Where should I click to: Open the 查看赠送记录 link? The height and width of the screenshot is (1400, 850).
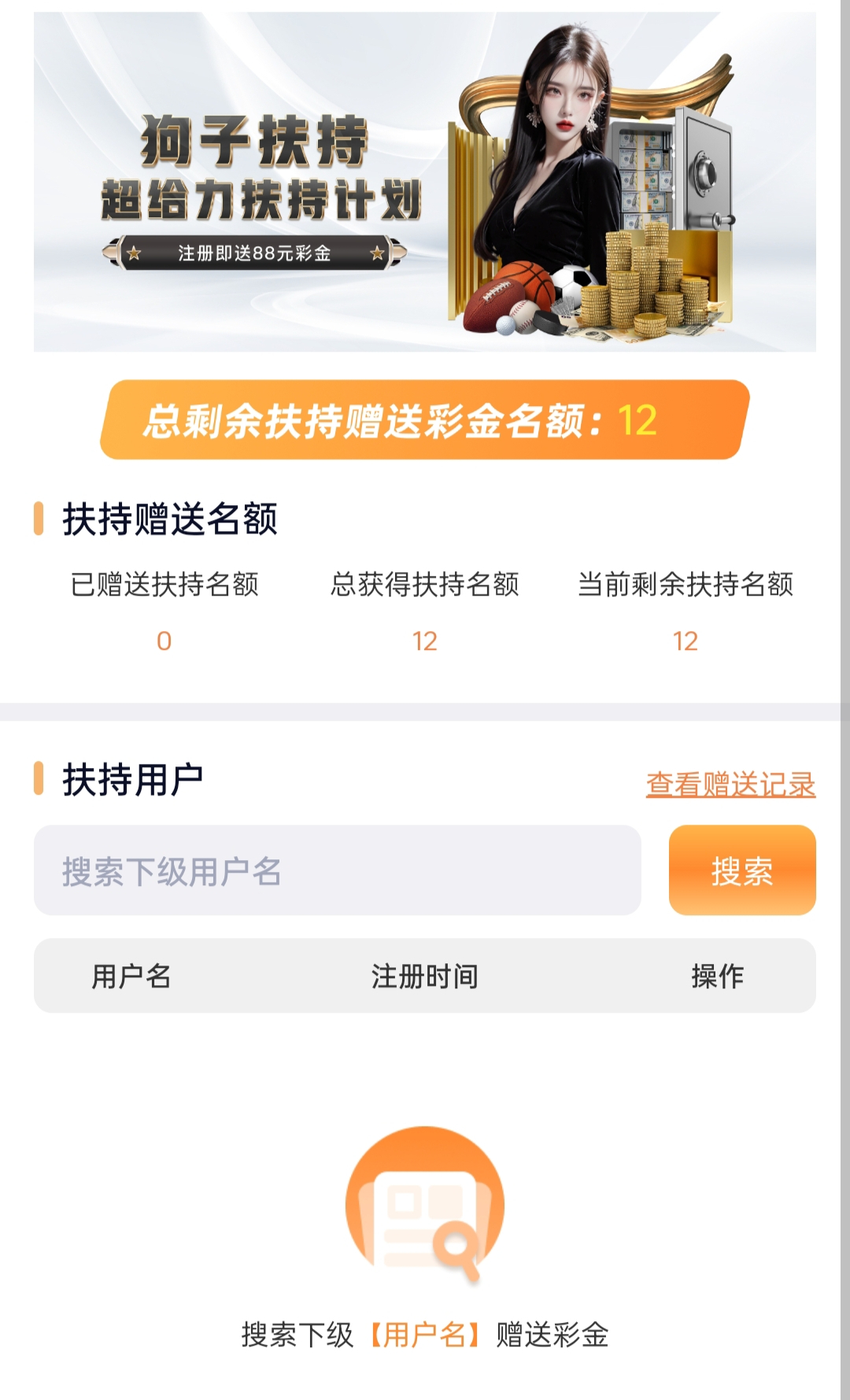pyautogui.click(x=730, y=784)
